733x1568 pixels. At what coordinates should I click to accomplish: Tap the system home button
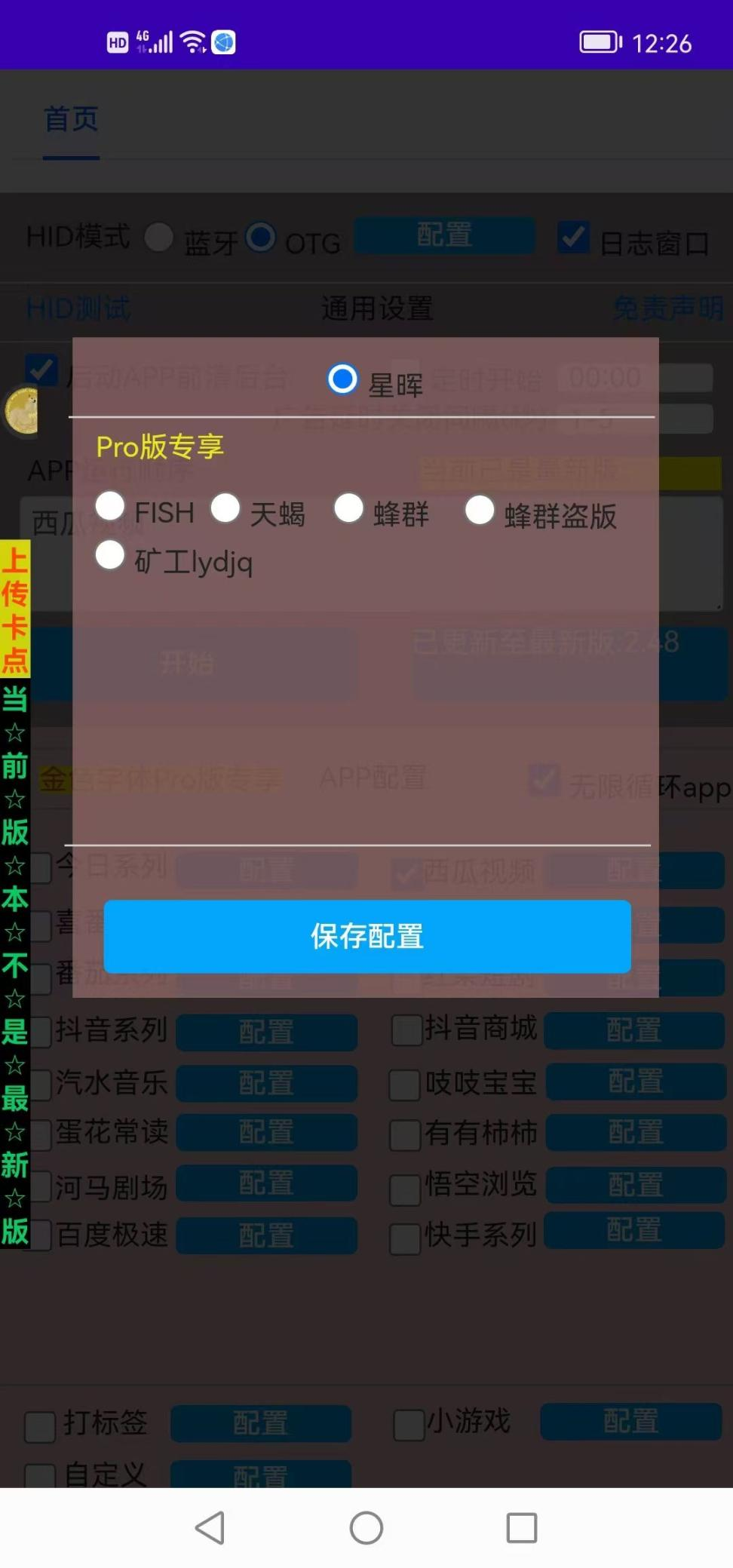pyautogui.click(x=366, y=1527)
